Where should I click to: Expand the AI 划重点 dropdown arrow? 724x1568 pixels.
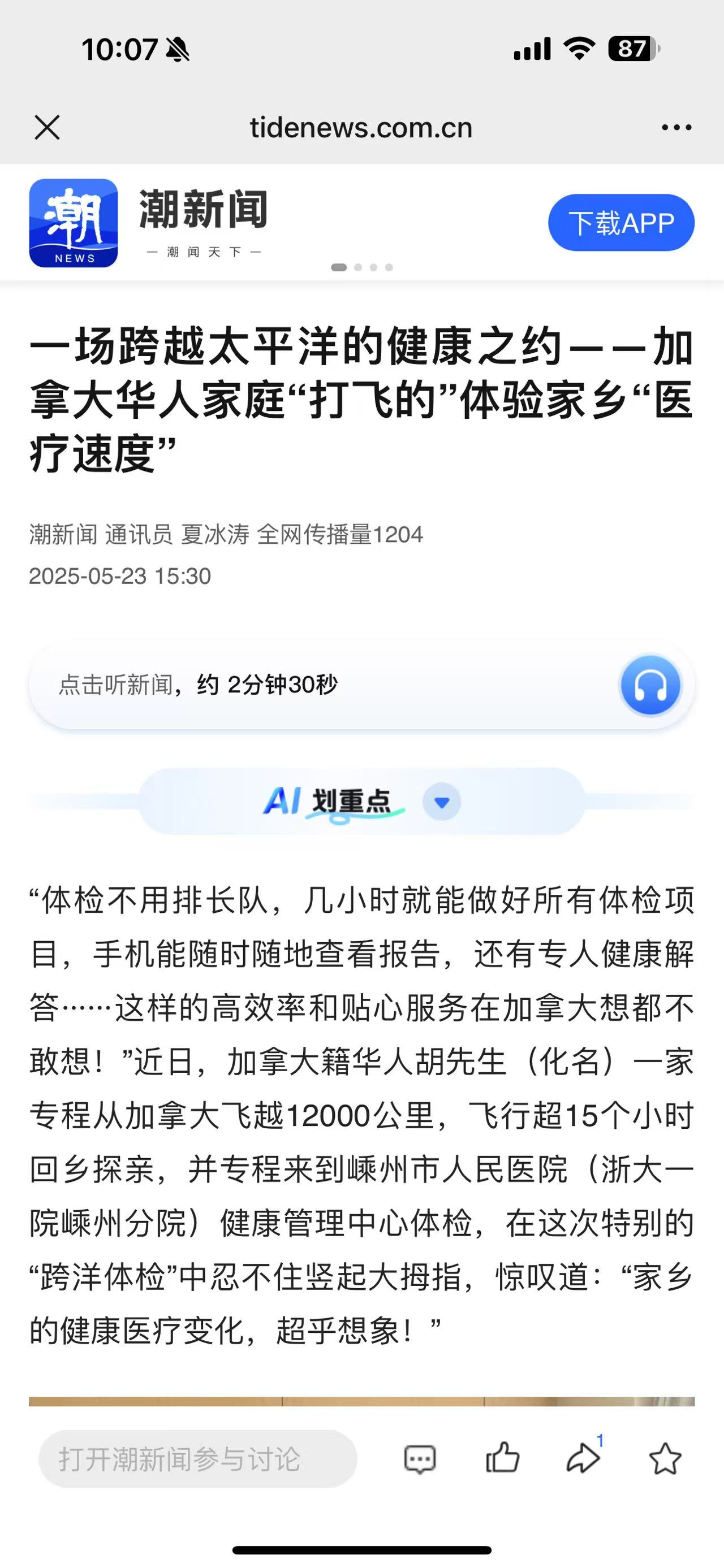(439, 802)
